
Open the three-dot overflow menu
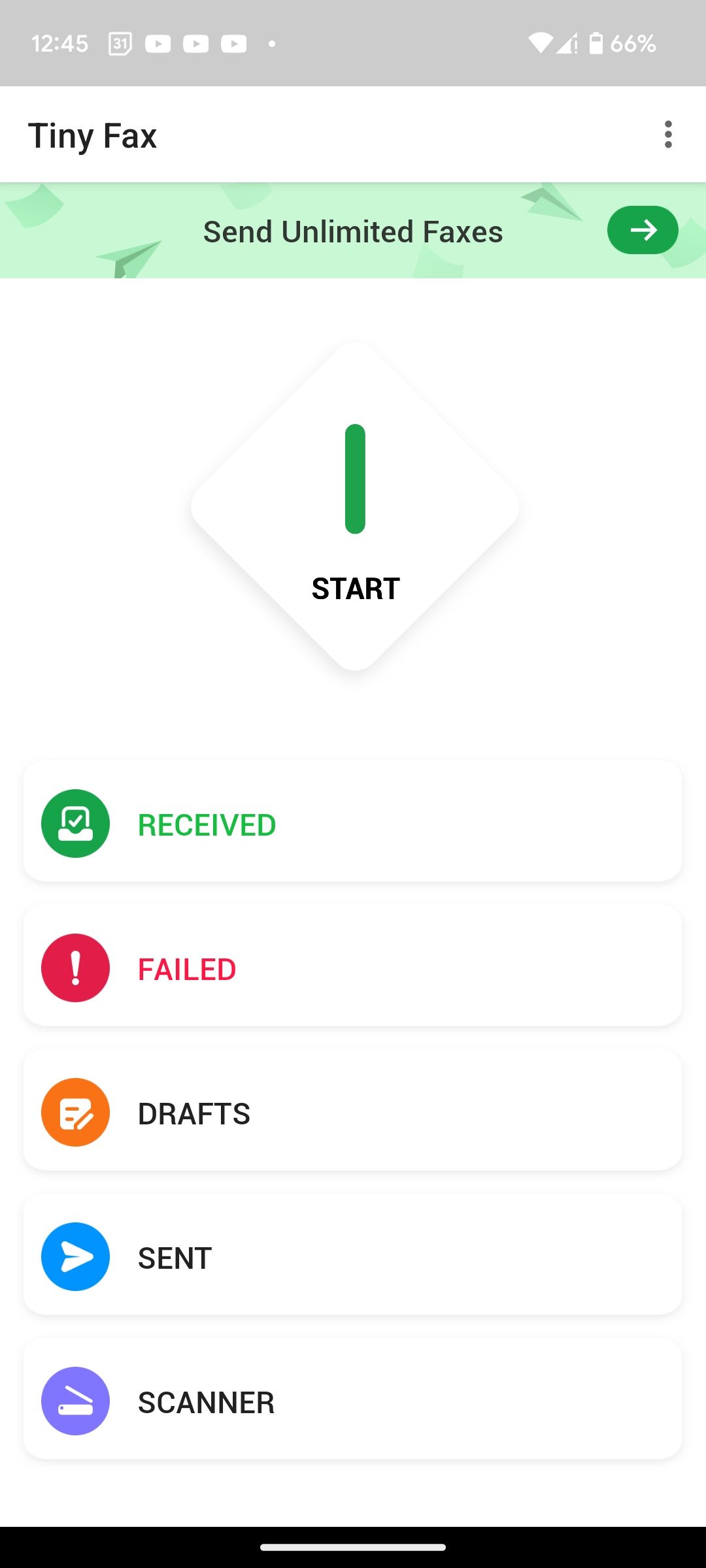click(x=667, y=135)
